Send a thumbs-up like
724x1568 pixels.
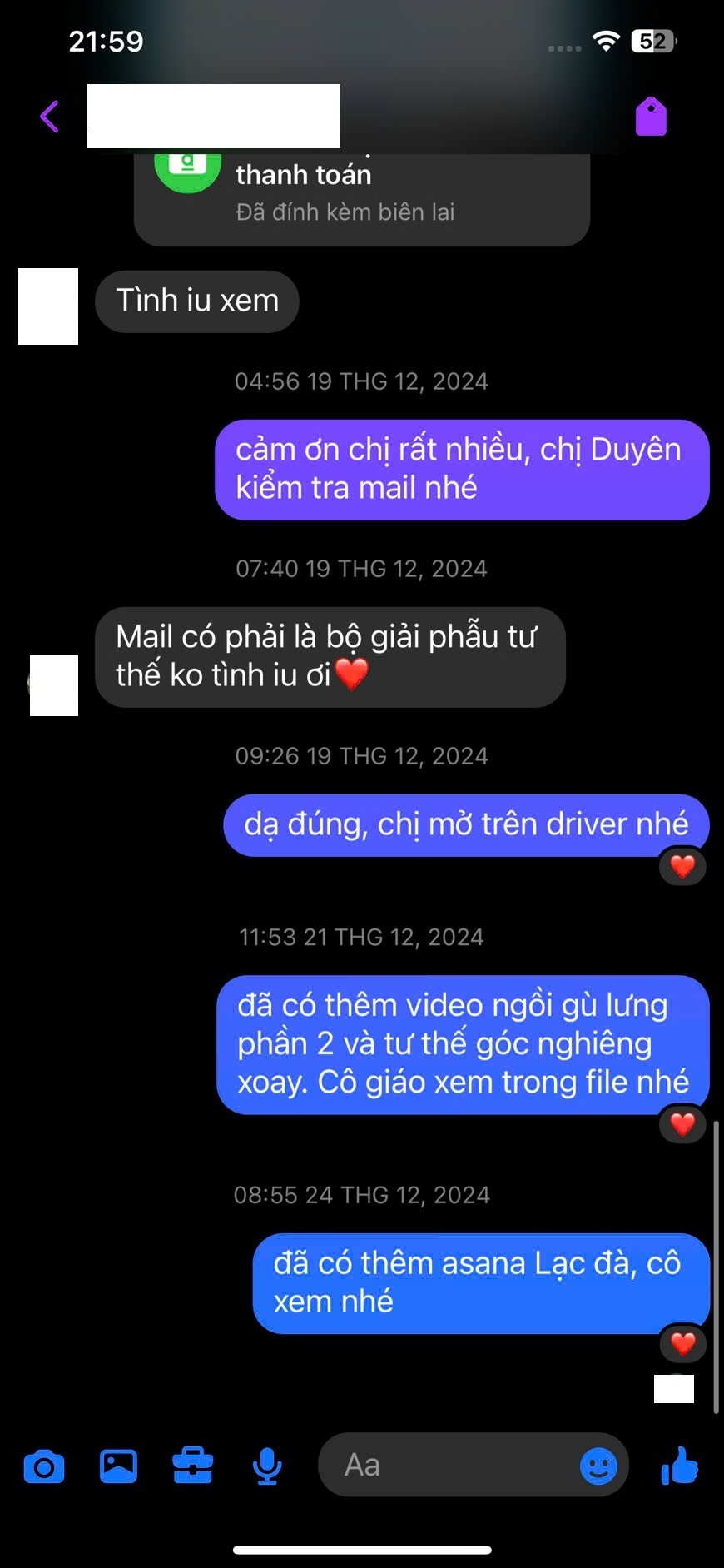pyautogui.click(x=680, y=1466)
